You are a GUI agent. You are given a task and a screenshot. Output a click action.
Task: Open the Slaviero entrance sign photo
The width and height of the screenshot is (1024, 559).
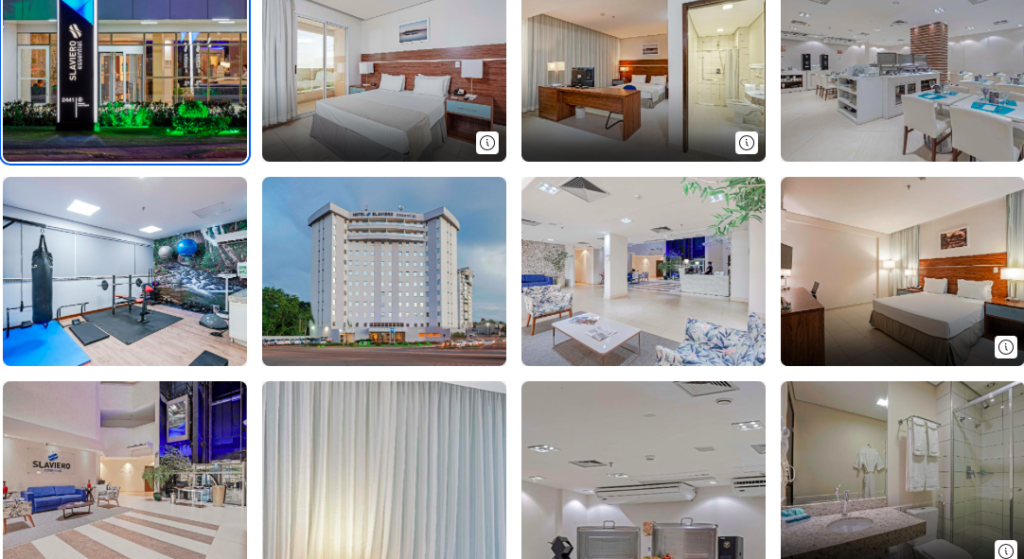point(125,80)
